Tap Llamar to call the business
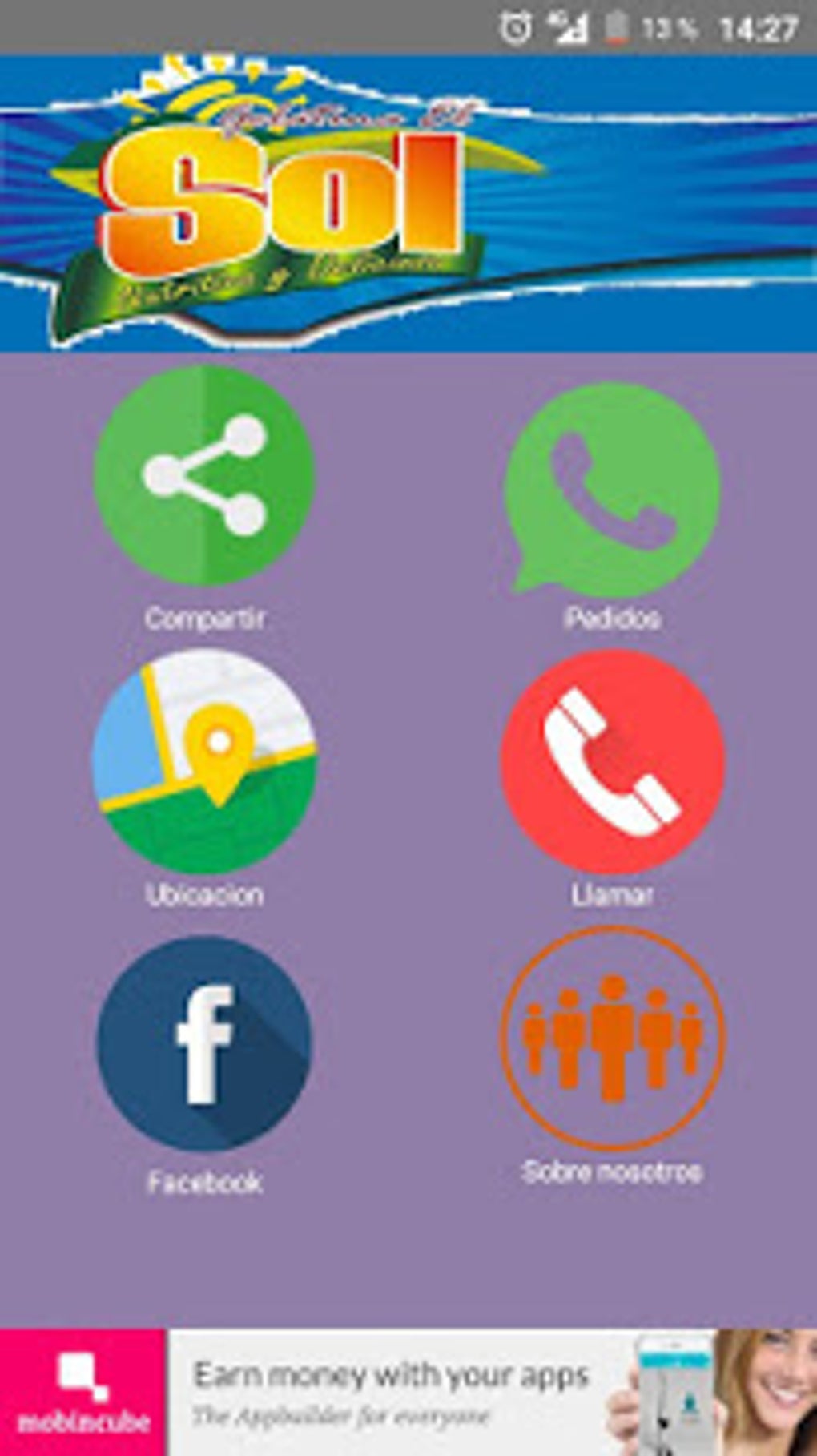Image resolution: width=817 pixels, height=1456 pixels. (x=612, y=761)
